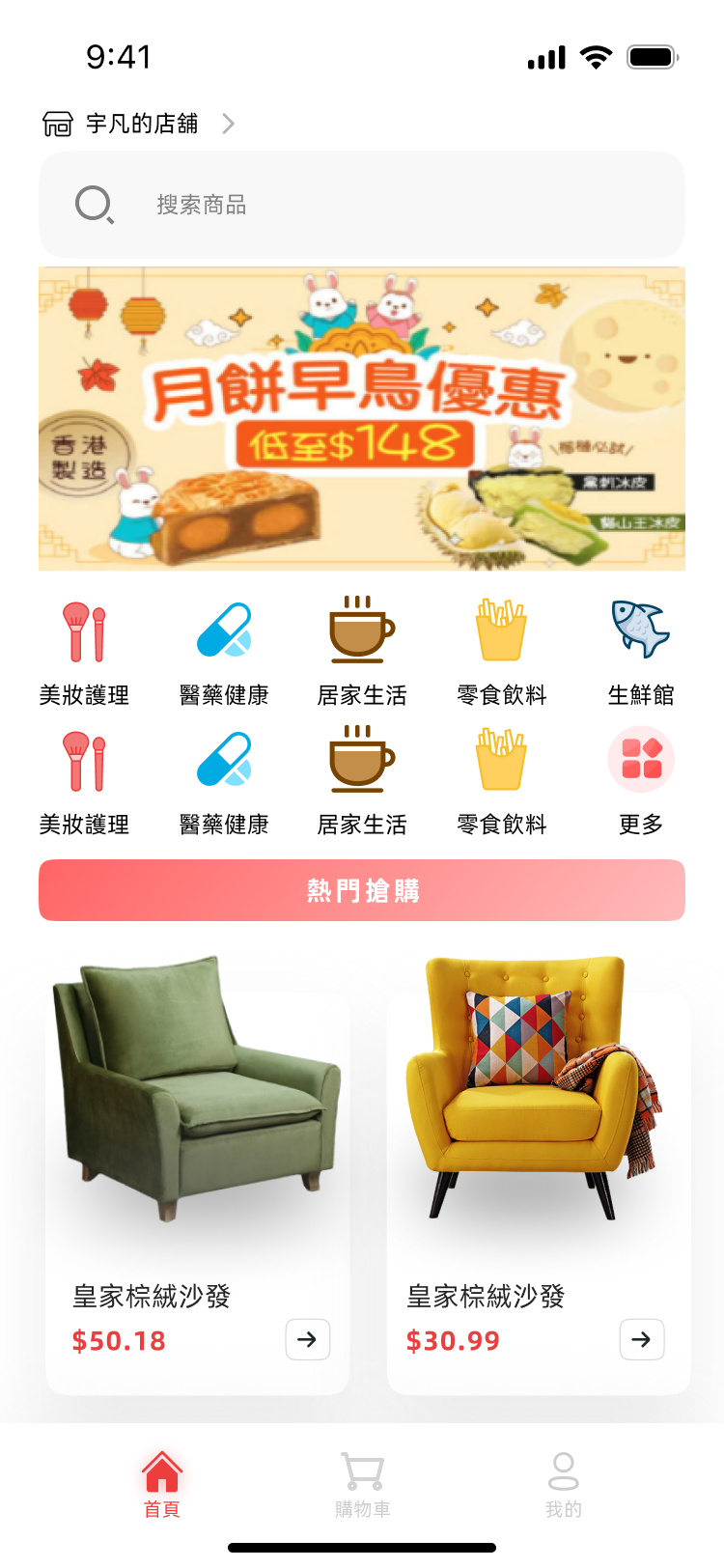
Task: Open details of the green 皇家棕絨沙發 via arrow button
Action: (307, 1340)
